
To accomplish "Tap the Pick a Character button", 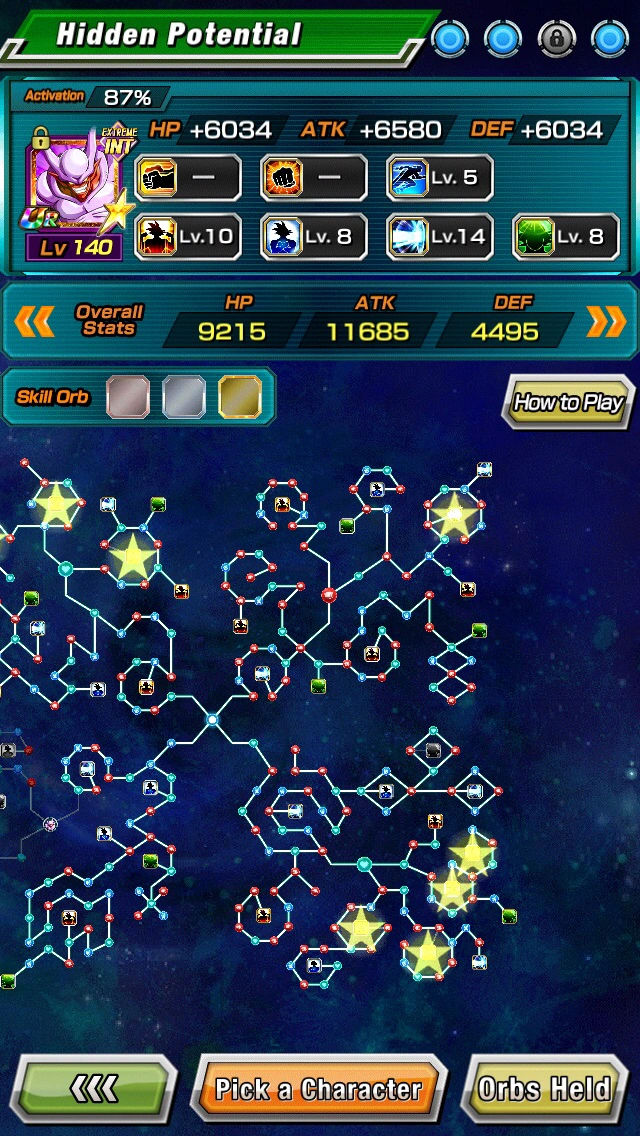I will point(318,1088).
